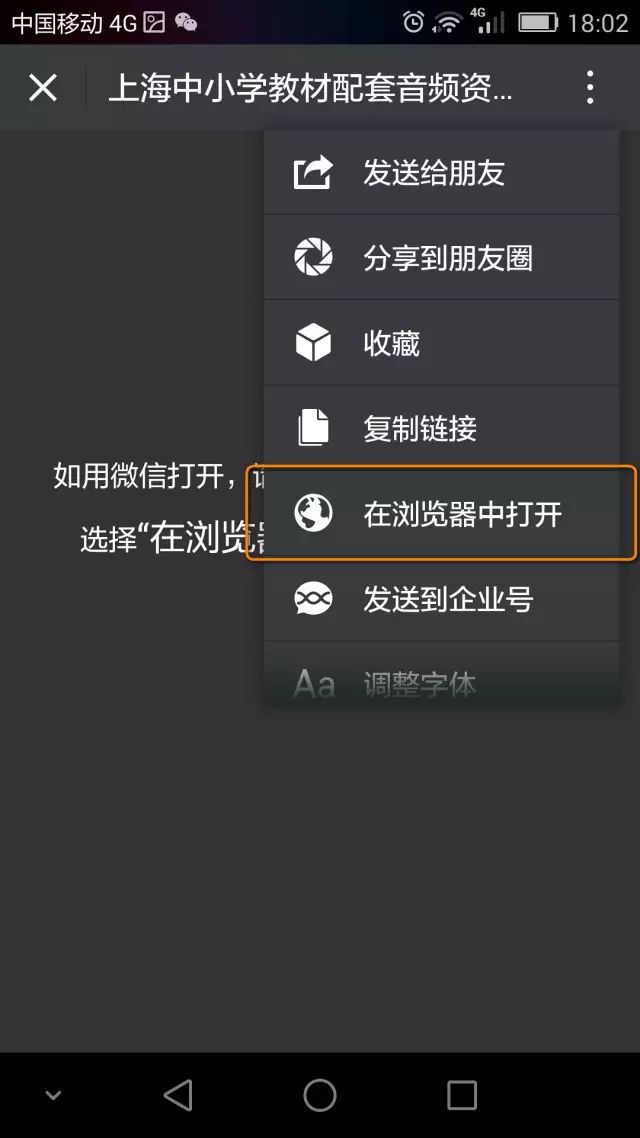Choose 分享到朋友圈 to share to Moments
Image resolution: width=640 pixels, height=1138 pixels.
(x=441, y=258)
